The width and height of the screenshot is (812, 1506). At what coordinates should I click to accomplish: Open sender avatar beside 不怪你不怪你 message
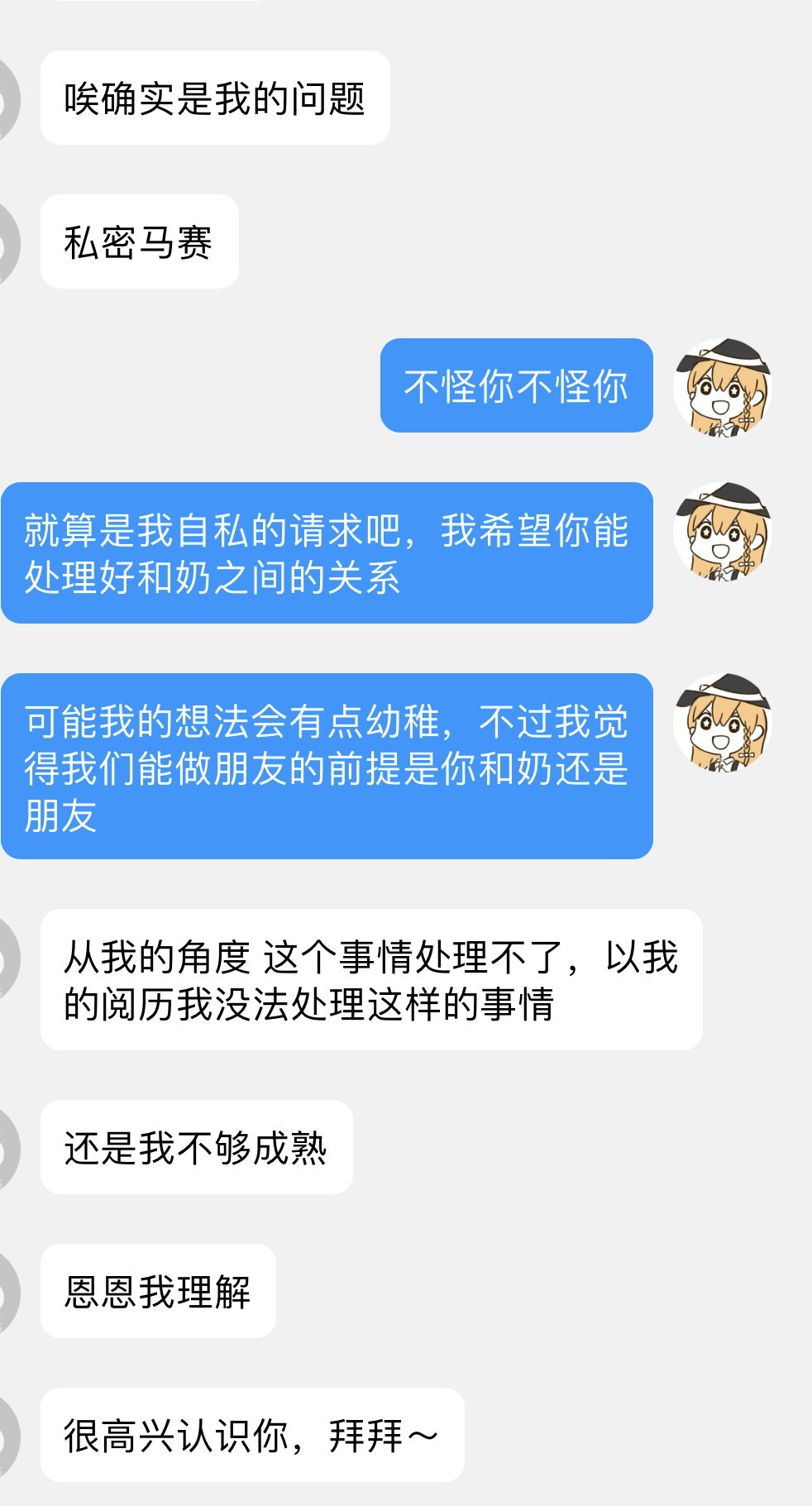pos(722,387)
